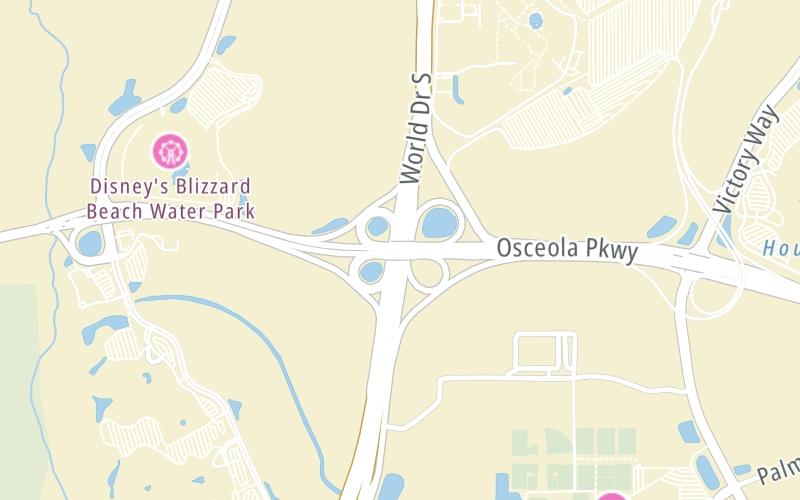
Task: Open Disney's Blizzard Beach Water Park marker
Action: pyautogui.click(x=170, y=152)
